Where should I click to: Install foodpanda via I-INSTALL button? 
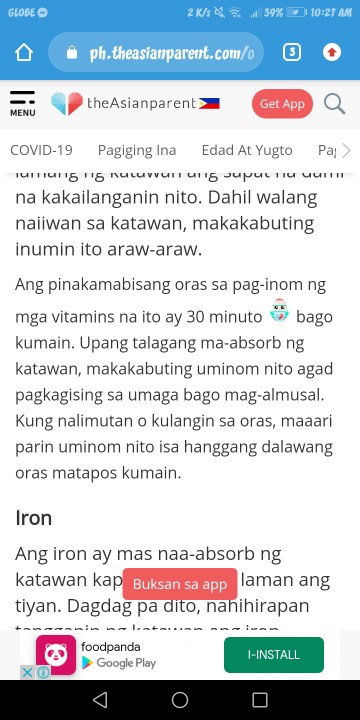pos(274,655)
